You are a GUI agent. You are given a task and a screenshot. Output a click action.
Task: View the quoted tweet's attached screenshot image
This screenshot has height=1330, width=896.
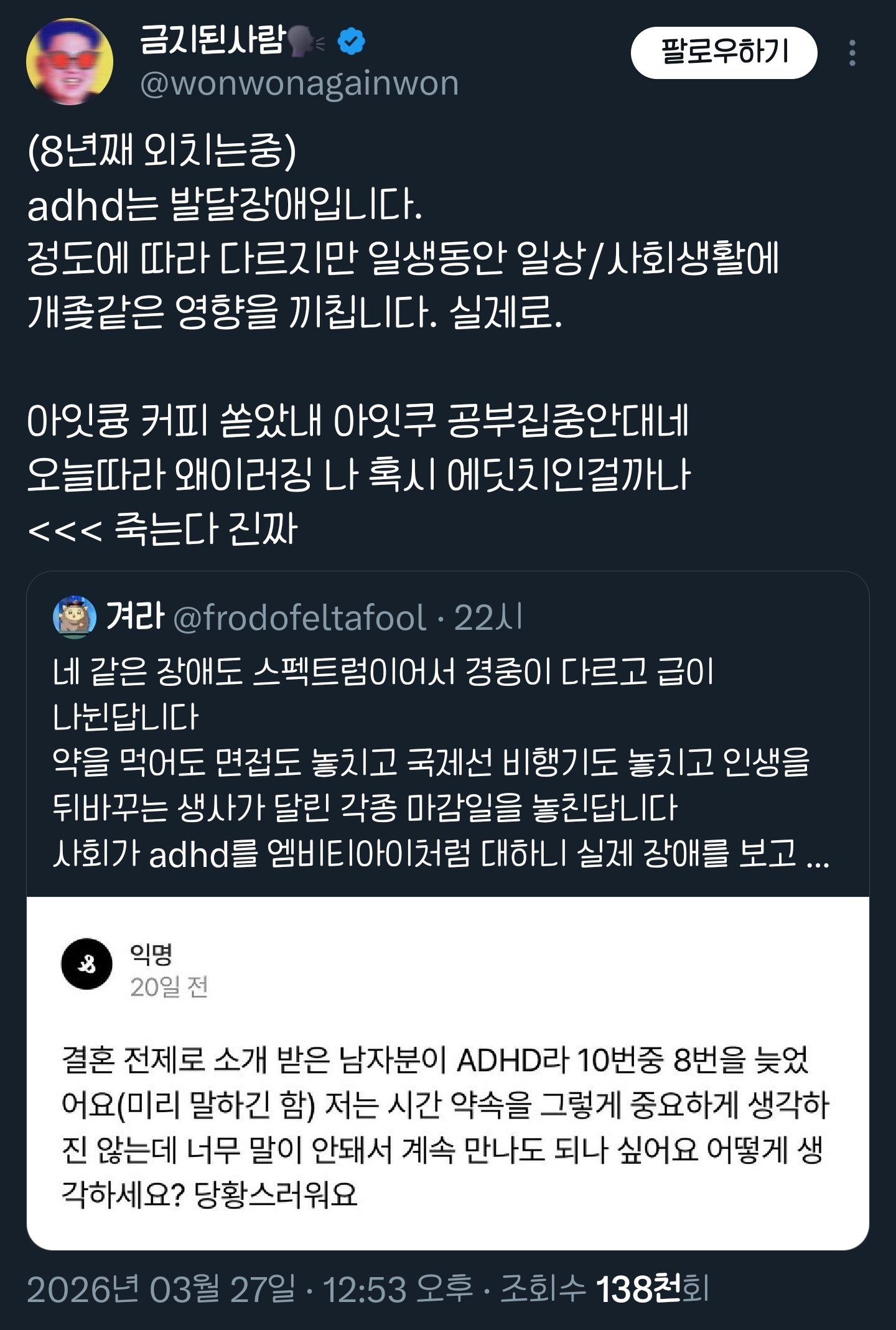[x=447, y=1073]
